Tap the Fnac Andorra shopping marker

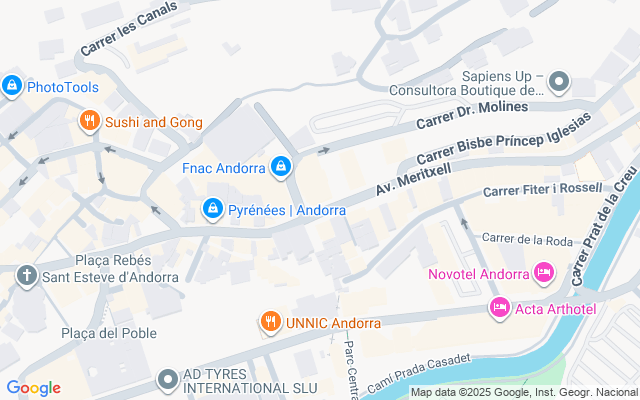tap(282, 165)
